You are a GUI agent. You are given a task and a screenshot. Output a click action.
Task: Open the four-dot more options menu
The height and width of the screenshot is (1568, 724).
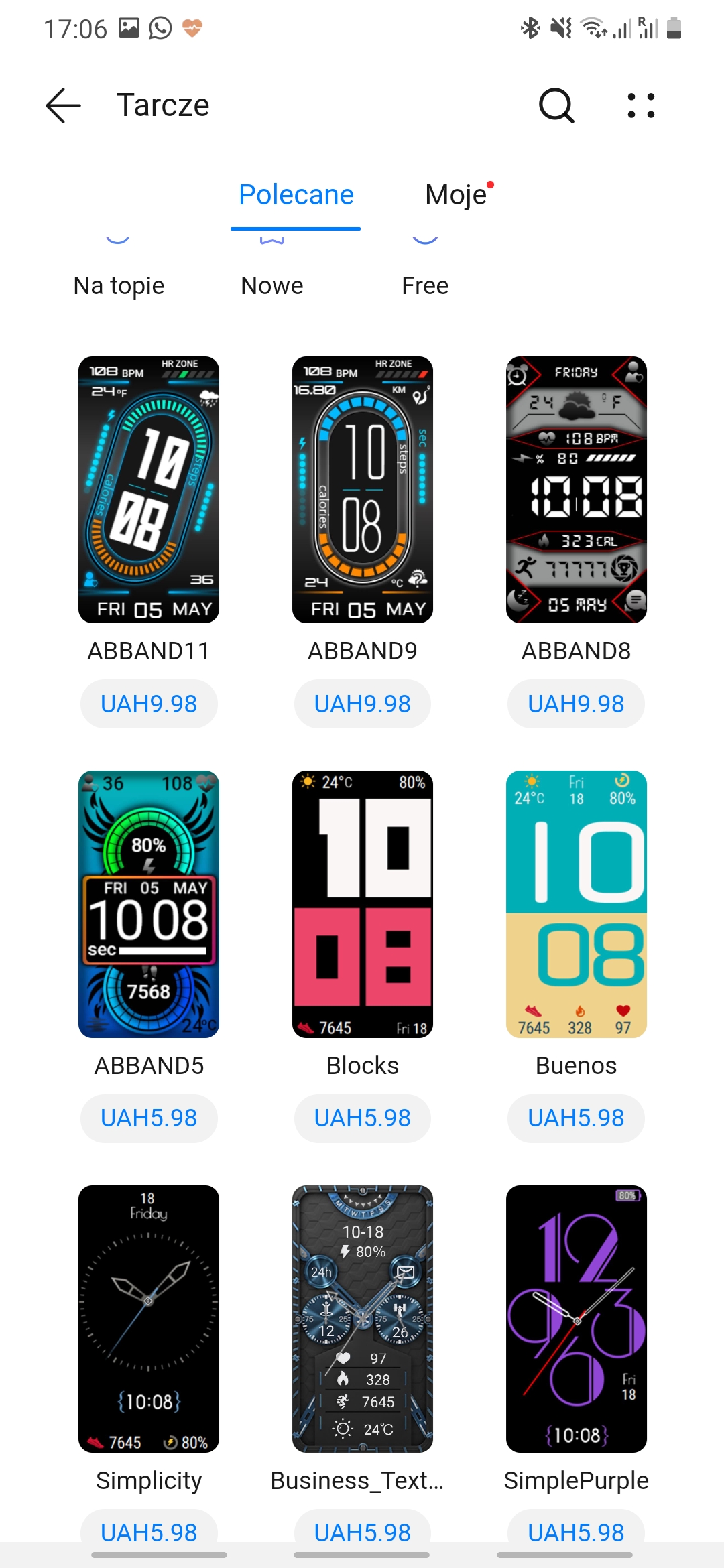(x=641, y=105)
